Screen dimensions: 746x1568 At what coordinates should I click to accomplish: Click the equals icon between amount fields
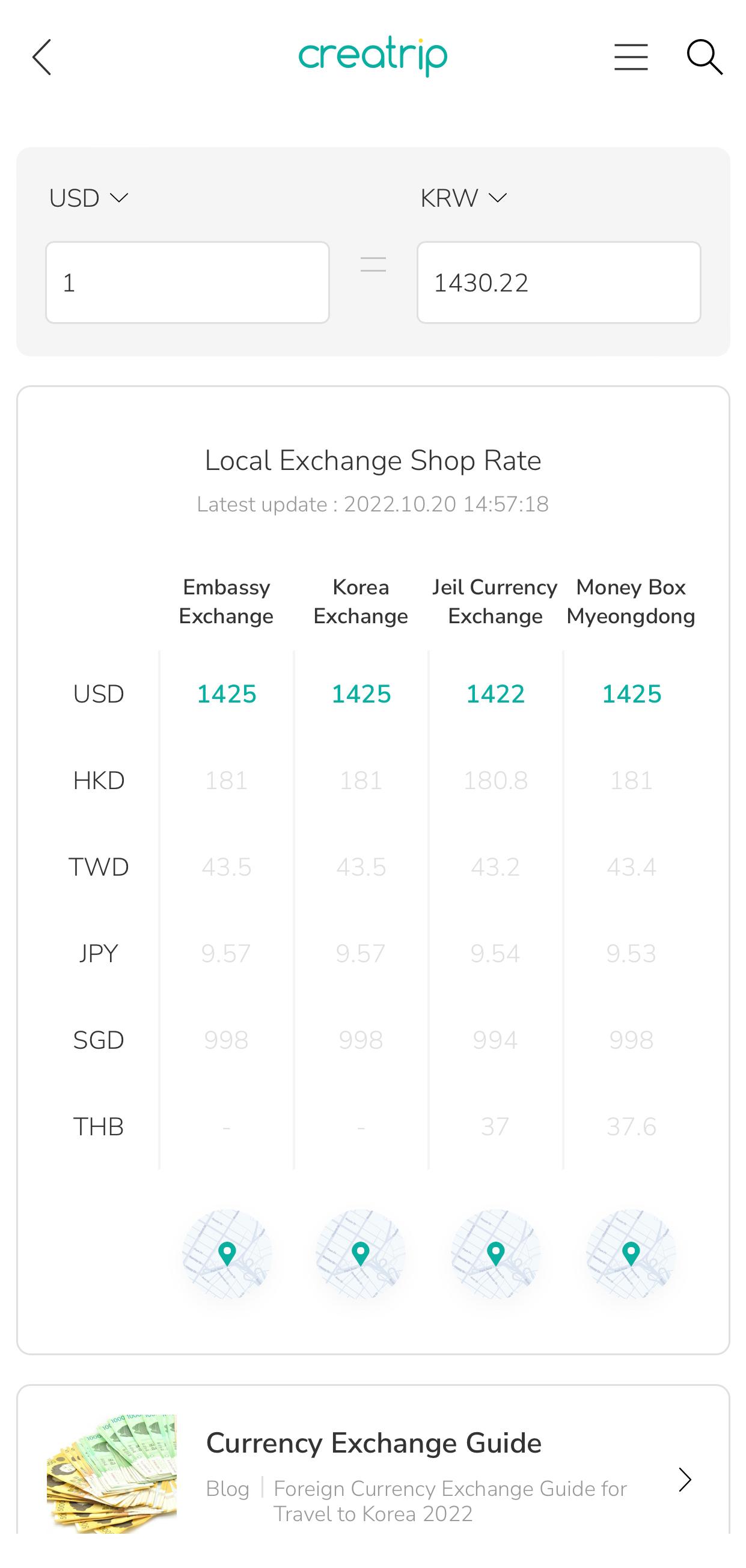[373, 263]
